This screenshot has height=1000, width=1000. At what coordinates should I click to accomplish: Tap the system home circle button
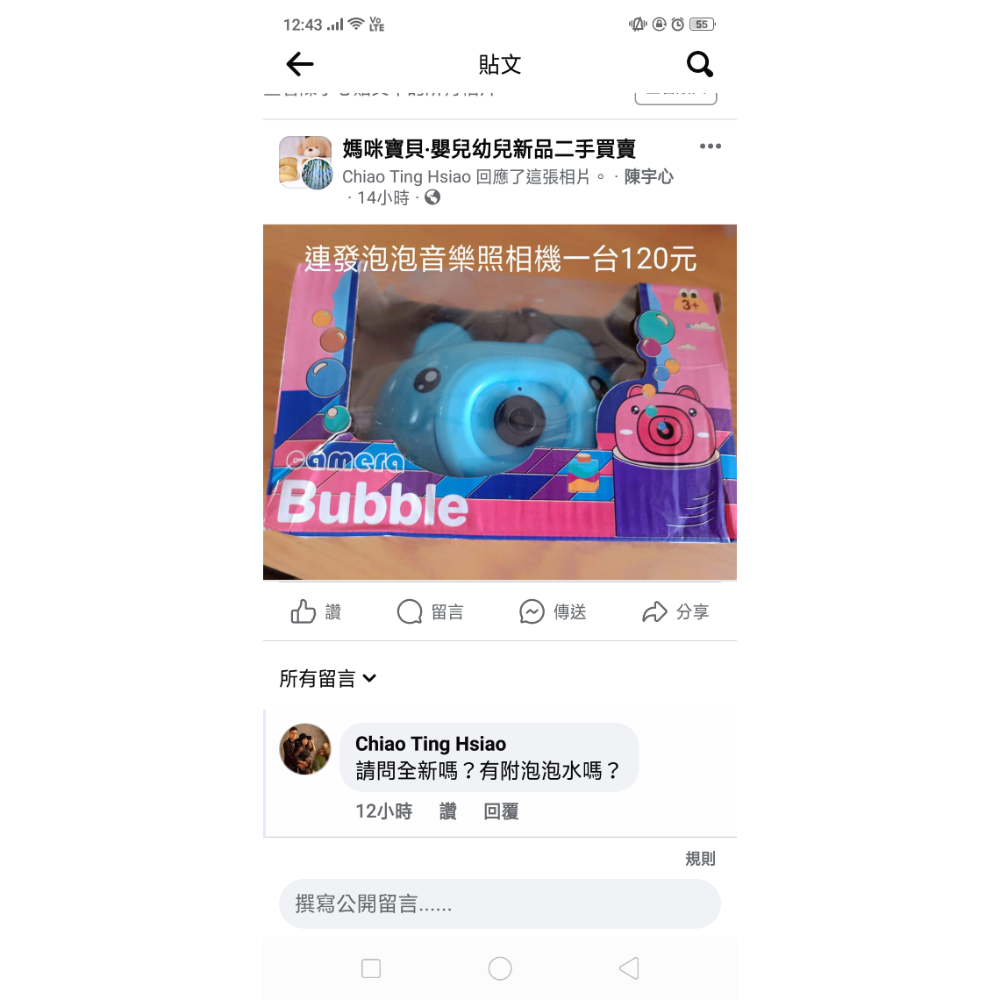(x=500, y=968)
